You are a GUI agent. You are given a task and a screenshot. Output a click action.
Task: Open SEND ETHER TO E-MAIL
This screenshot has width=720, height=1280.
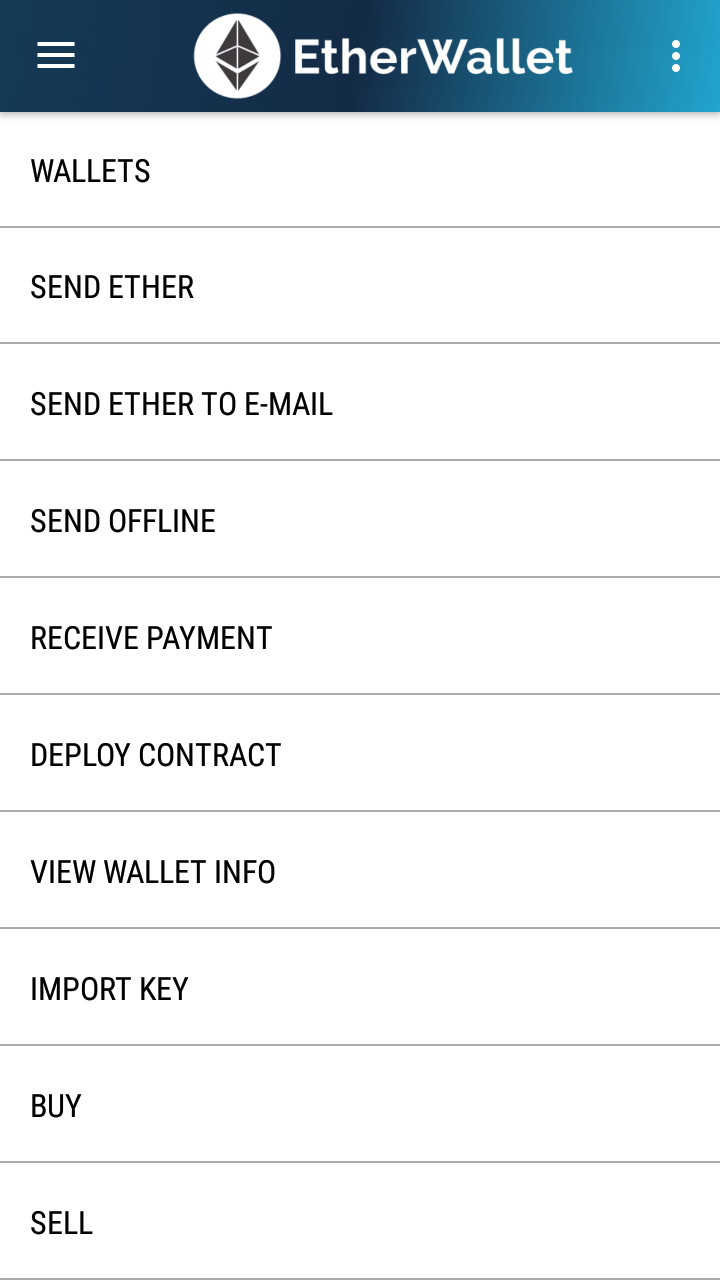tap(182, 404)
